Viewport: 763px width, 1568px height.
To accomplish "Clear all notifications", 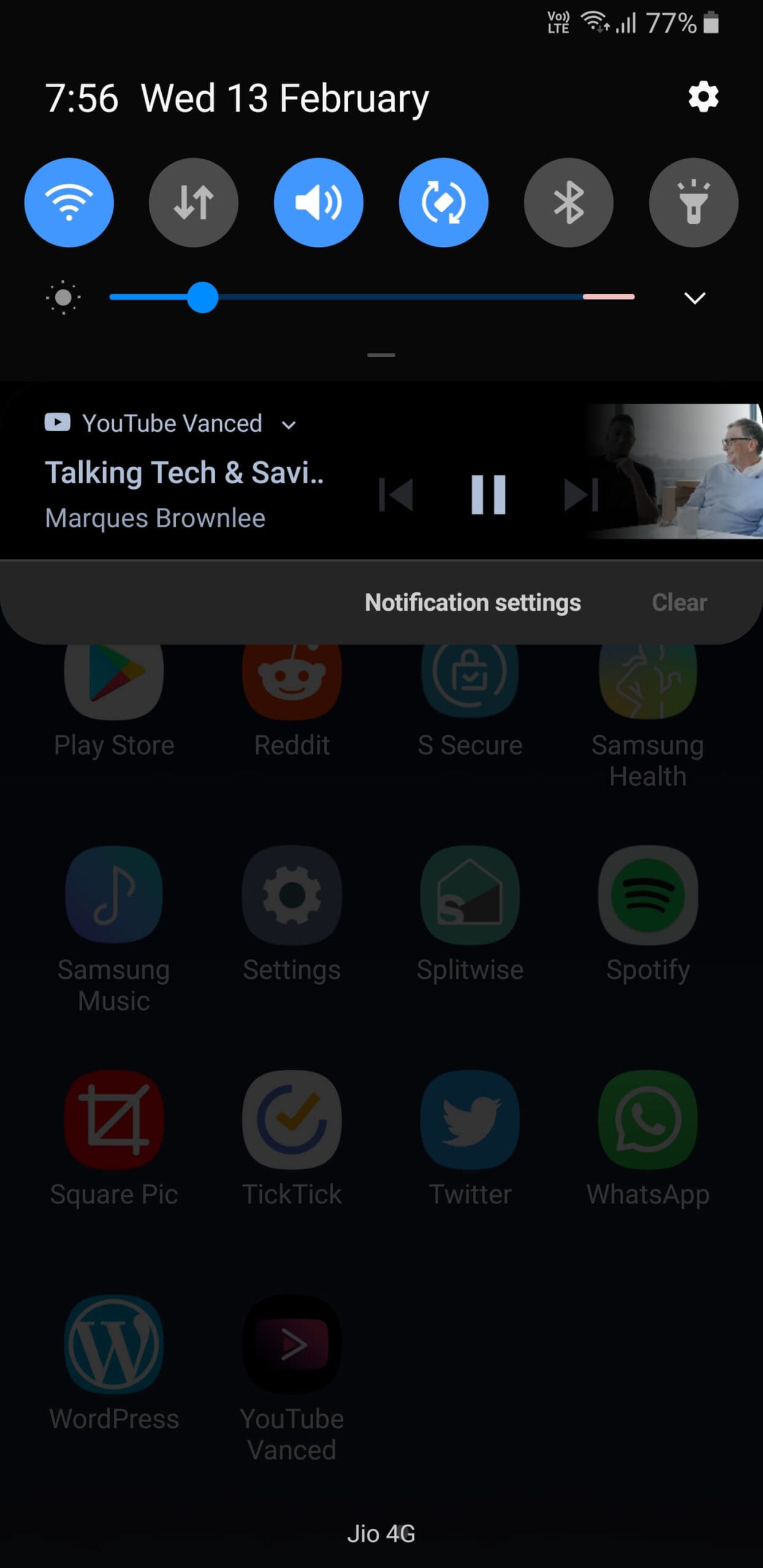I will coord(679,603).
